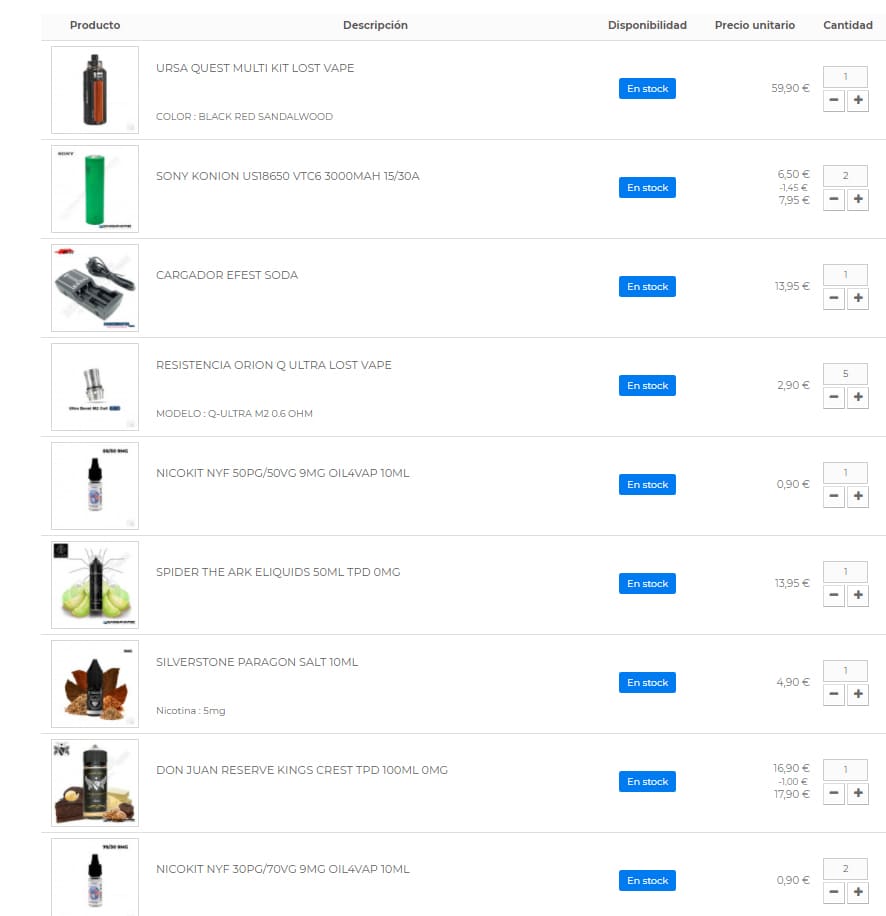
Task: Add one more Cargador Efest Soda
Action: pos(857,298)
